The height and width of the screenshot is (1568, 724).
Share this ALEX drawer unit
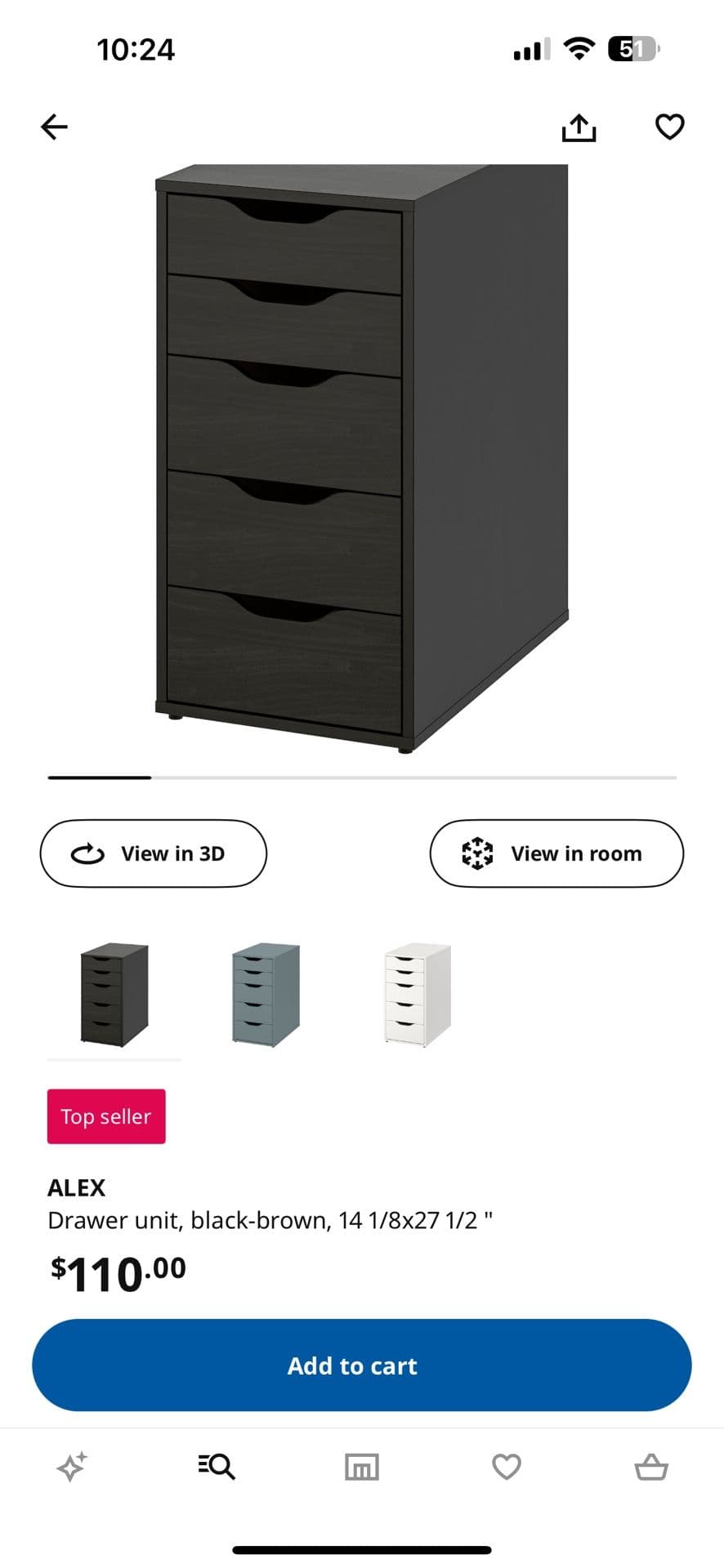point(579,127)
